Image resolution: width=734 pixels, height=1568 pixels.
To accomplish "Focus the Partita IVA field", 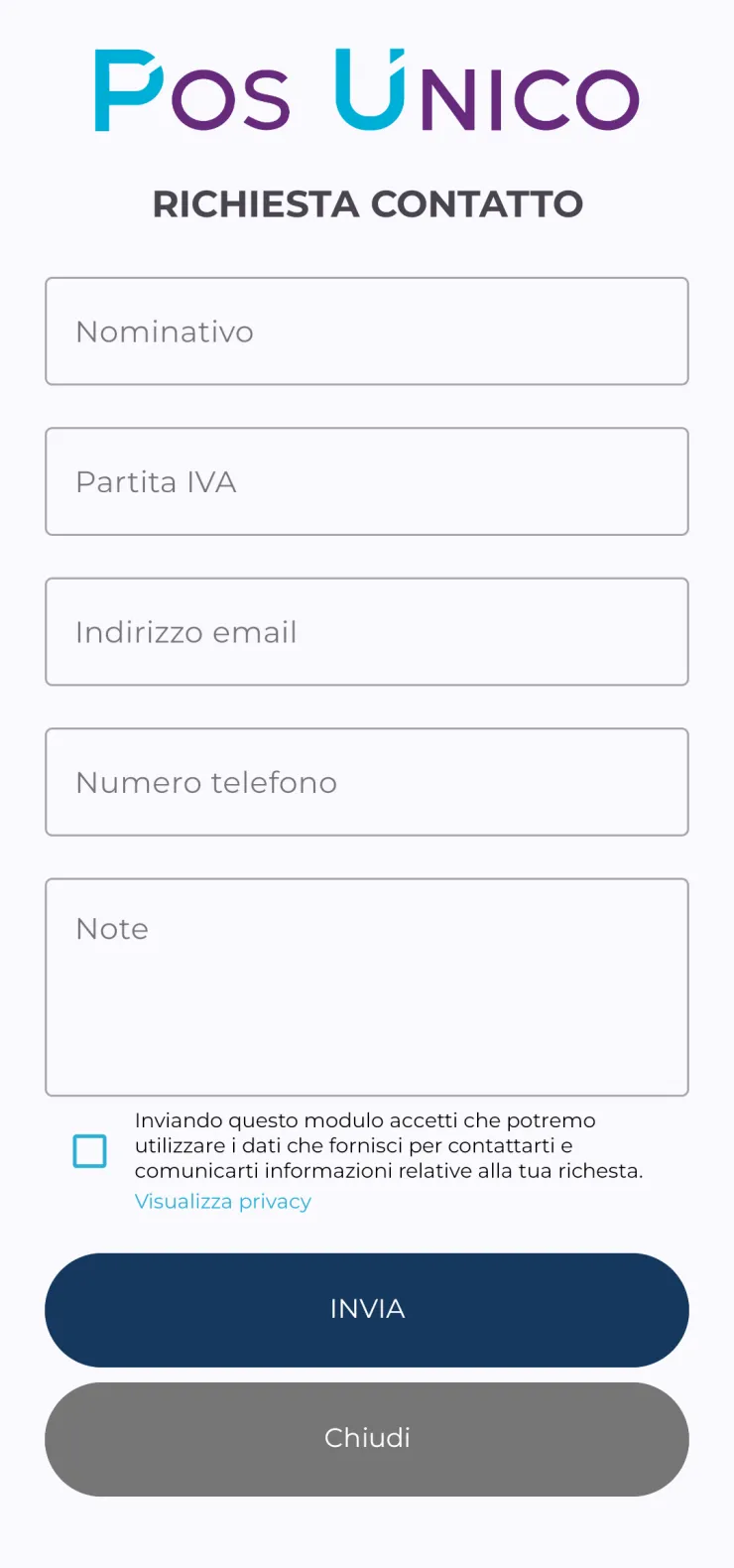I will (367, 482).
